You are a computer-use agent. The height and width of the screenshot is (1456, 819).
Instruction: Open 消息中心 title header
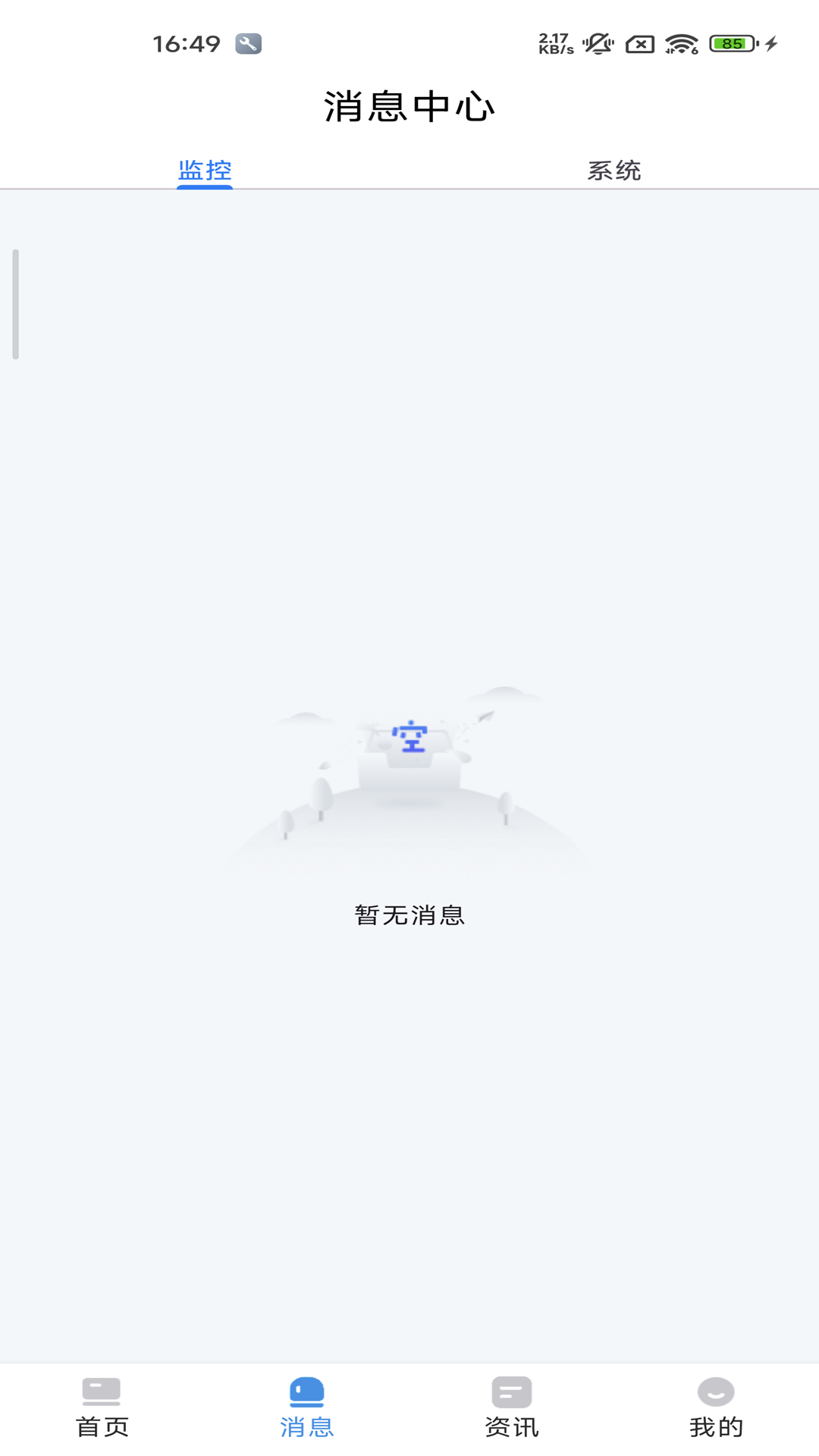point(409,107)
